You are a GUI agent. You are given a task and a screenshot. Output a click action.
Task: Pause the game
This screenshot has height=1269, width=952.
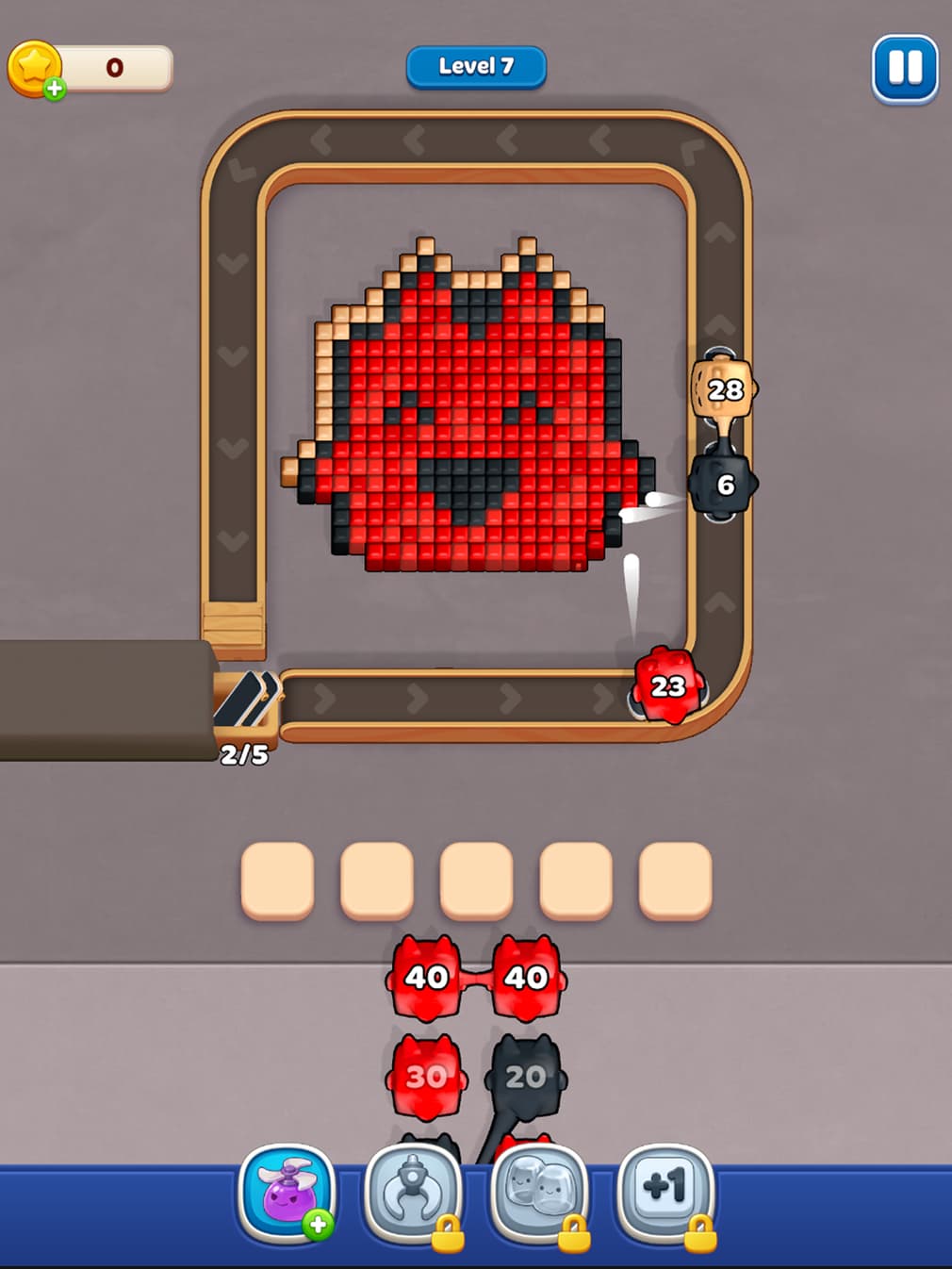pos(904,68)
